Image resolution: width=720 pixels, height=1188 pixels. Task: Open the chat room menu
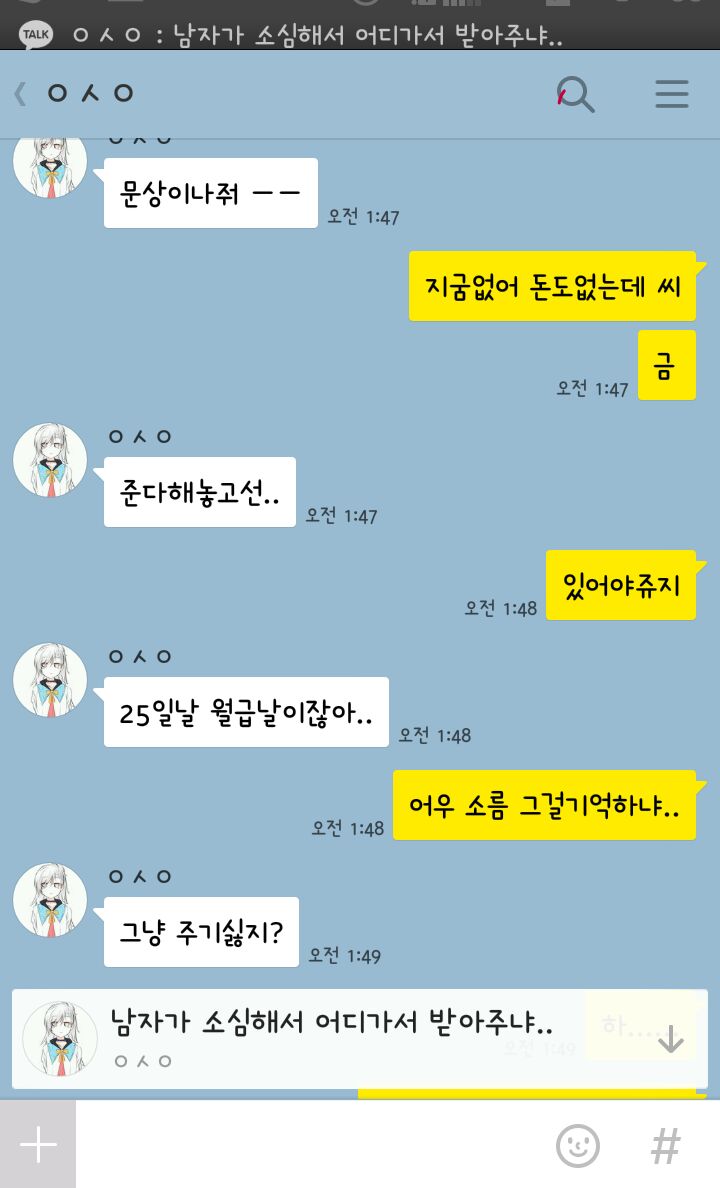coord(671,95)
